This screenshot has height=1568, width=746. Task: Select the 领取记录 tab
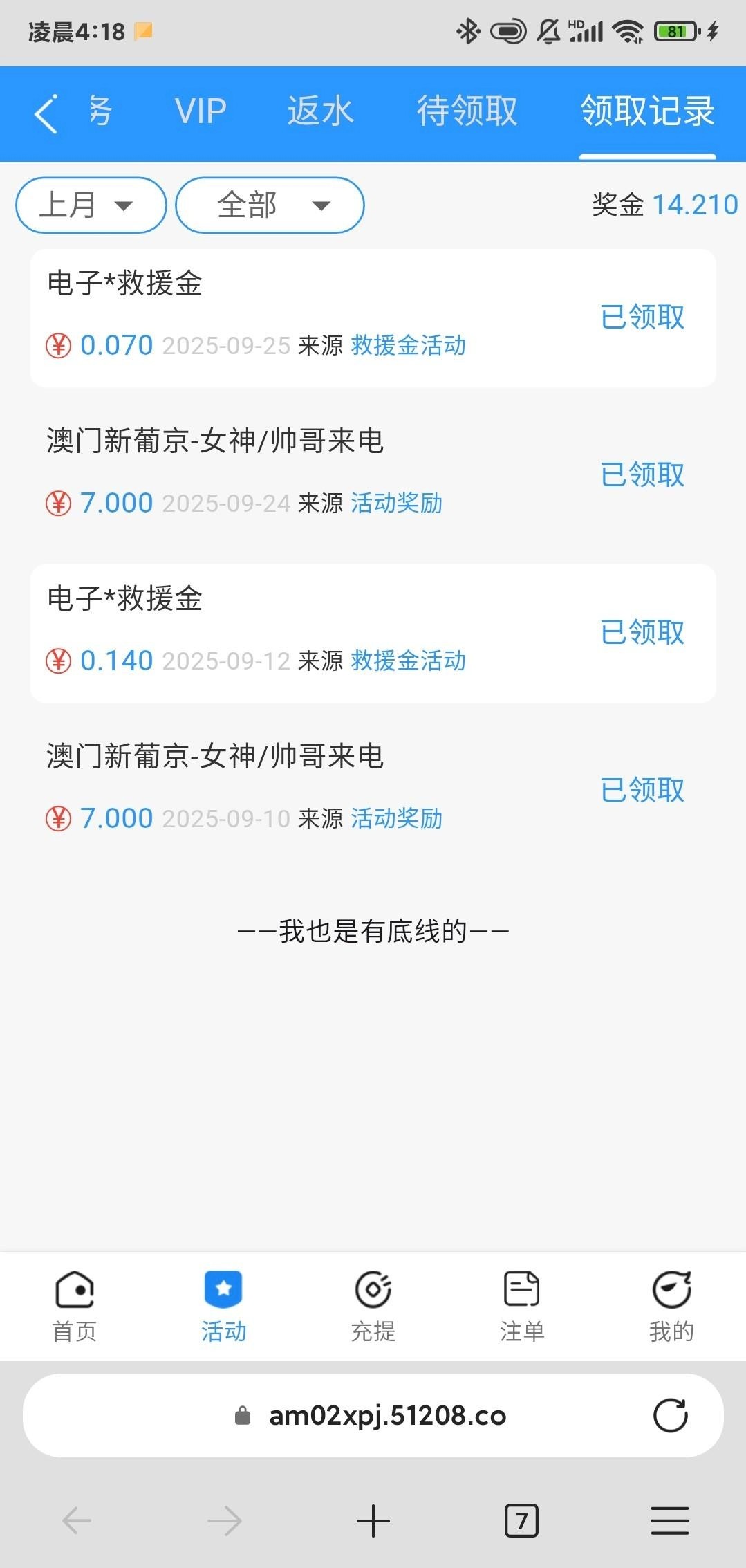647,112
